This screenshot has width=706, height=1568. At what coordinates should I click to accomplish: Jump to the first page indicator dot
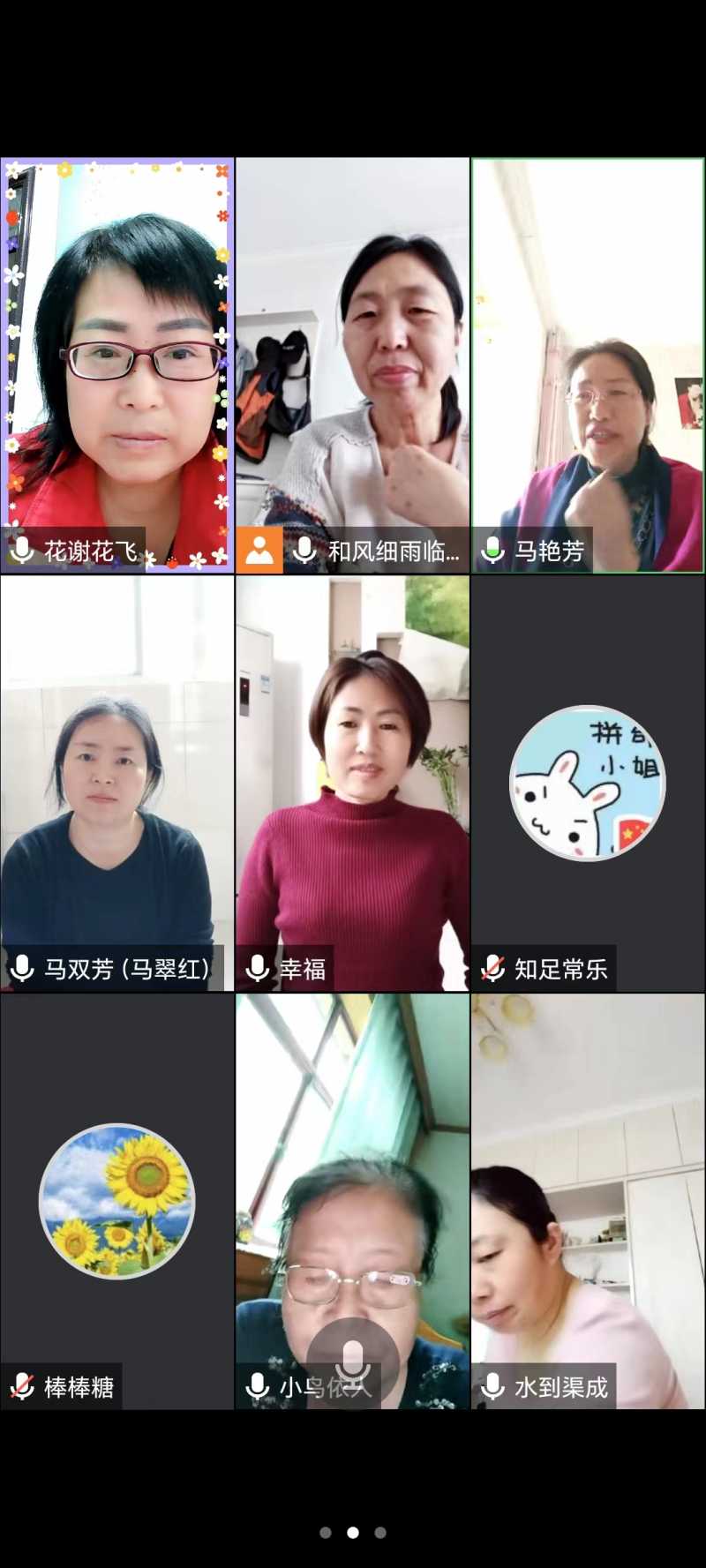326,1533
